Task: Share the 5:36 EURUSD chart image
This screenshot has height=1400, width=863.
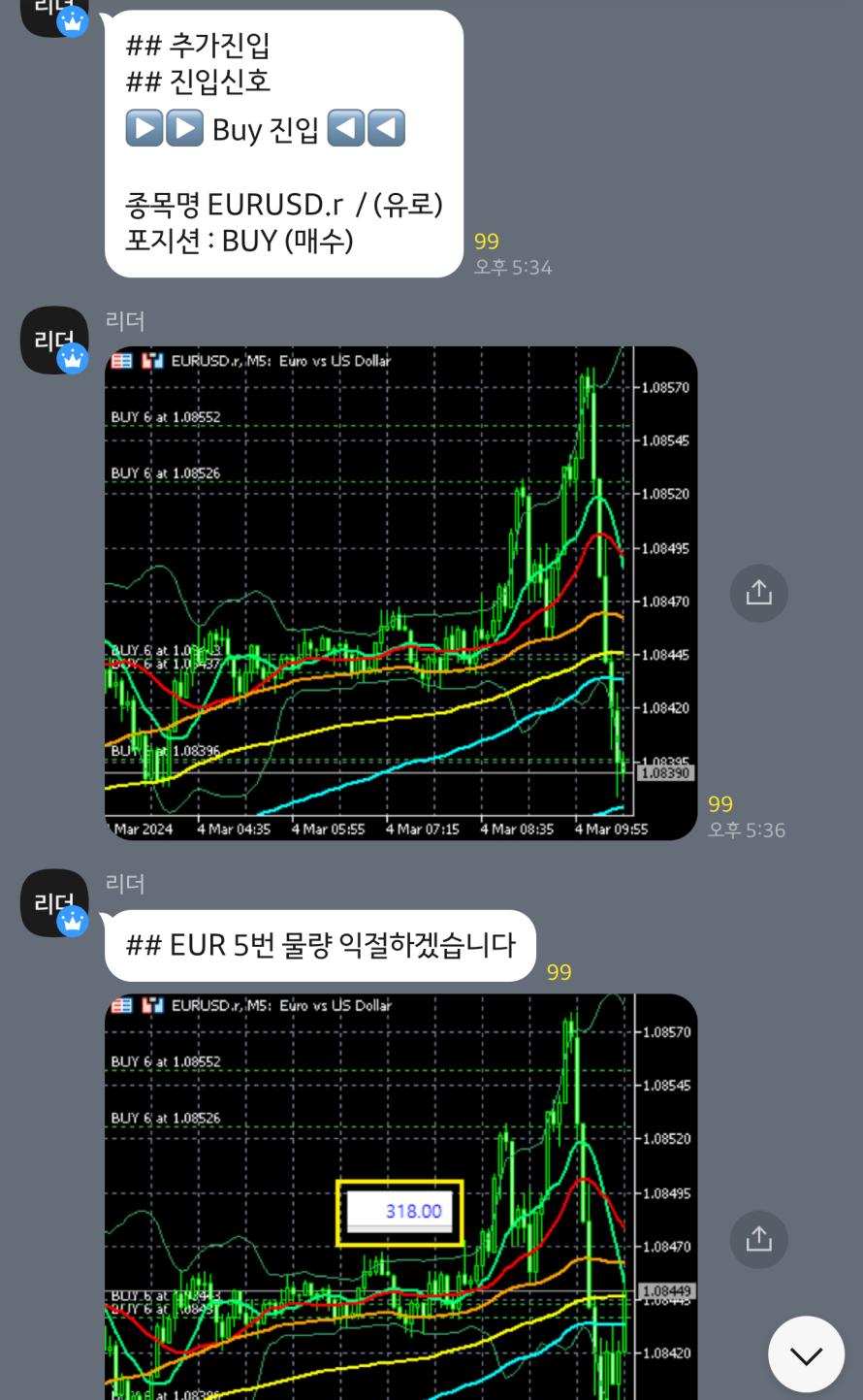Action: pyautogui.click(x=758, y=593)
